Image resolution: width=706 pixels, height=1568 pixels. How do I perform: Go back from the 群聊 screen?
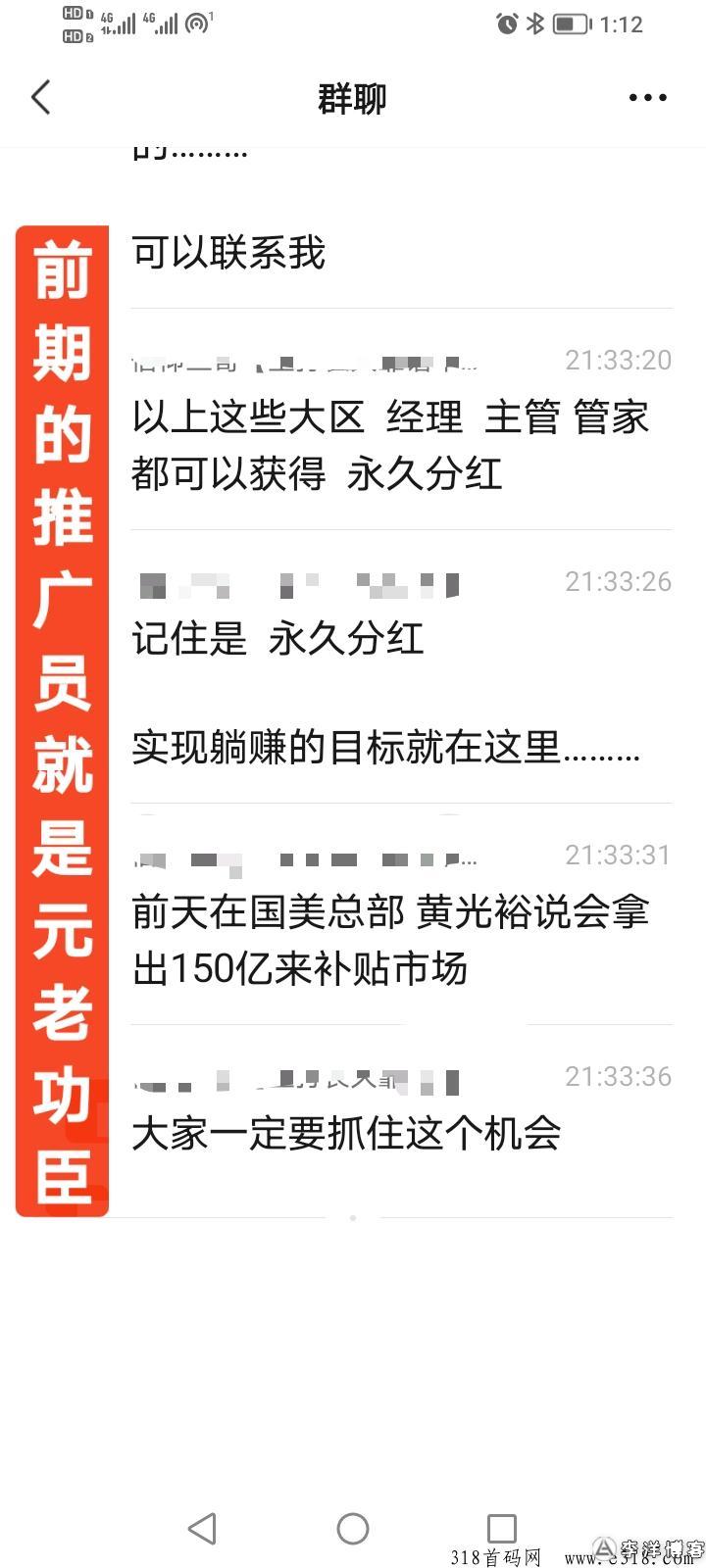[40, 97]
